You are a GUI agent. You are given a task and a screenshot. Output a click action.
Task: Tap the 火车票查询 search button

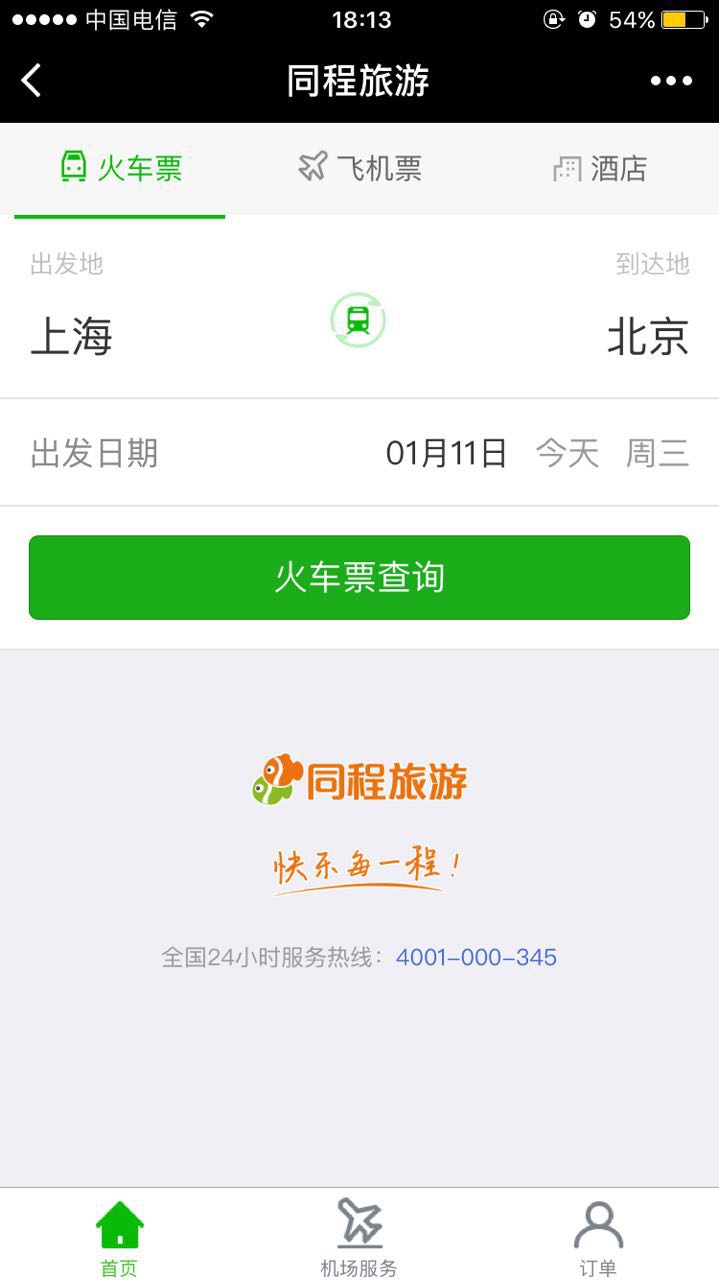tap(359, 577)
